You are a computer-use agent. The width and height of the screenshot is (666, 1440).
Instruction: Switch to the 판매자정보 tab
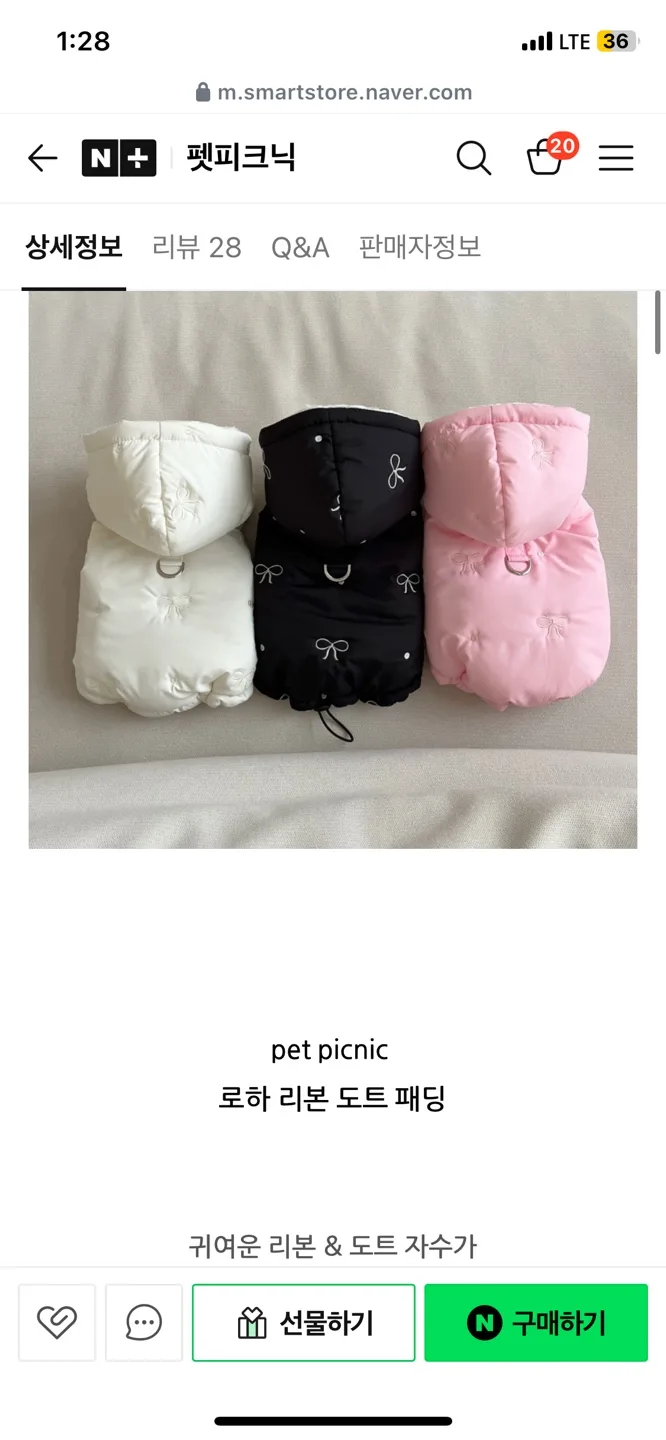click(x=420, y=247)
